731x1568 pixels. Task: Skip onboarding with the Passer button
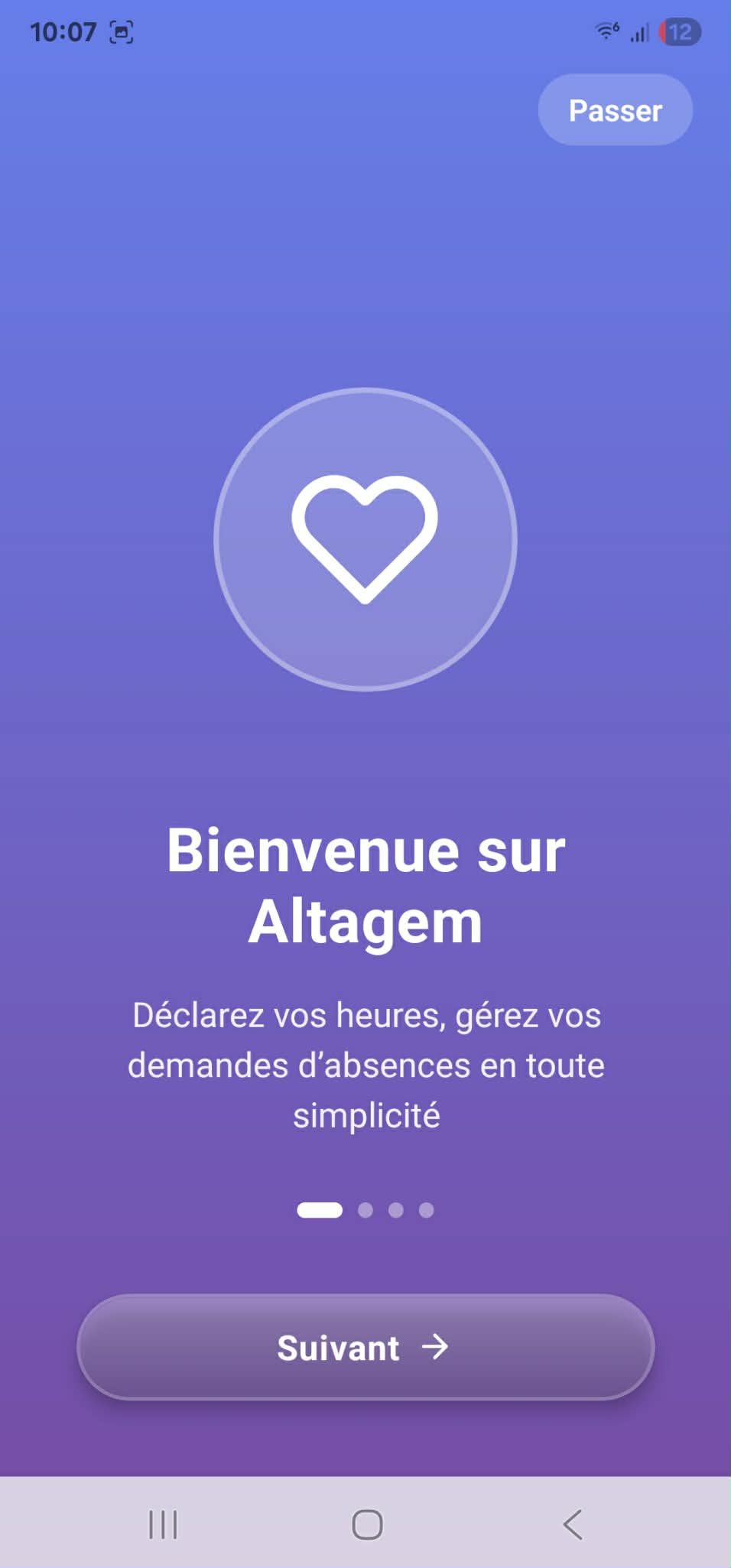(x=616, y=110)
